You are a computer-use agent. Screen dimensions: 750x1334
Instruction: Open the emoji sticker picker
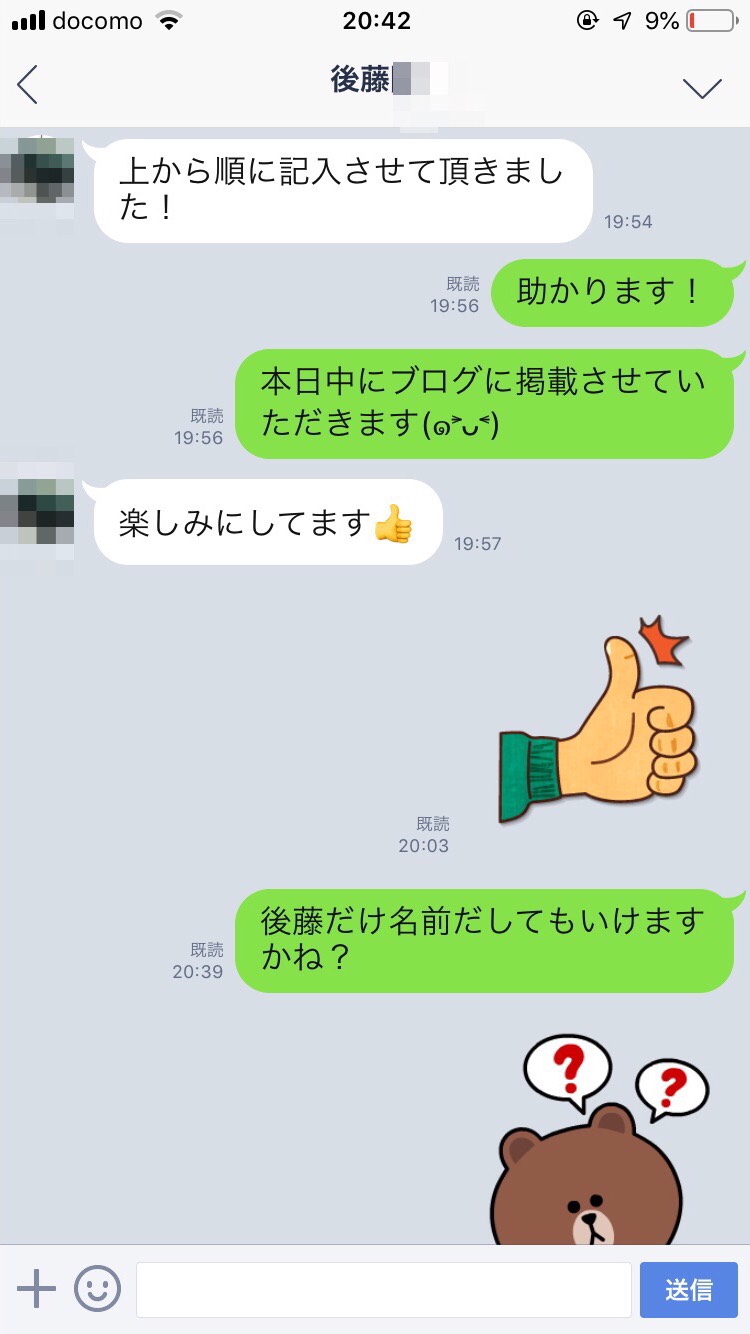coord(97,1289)
